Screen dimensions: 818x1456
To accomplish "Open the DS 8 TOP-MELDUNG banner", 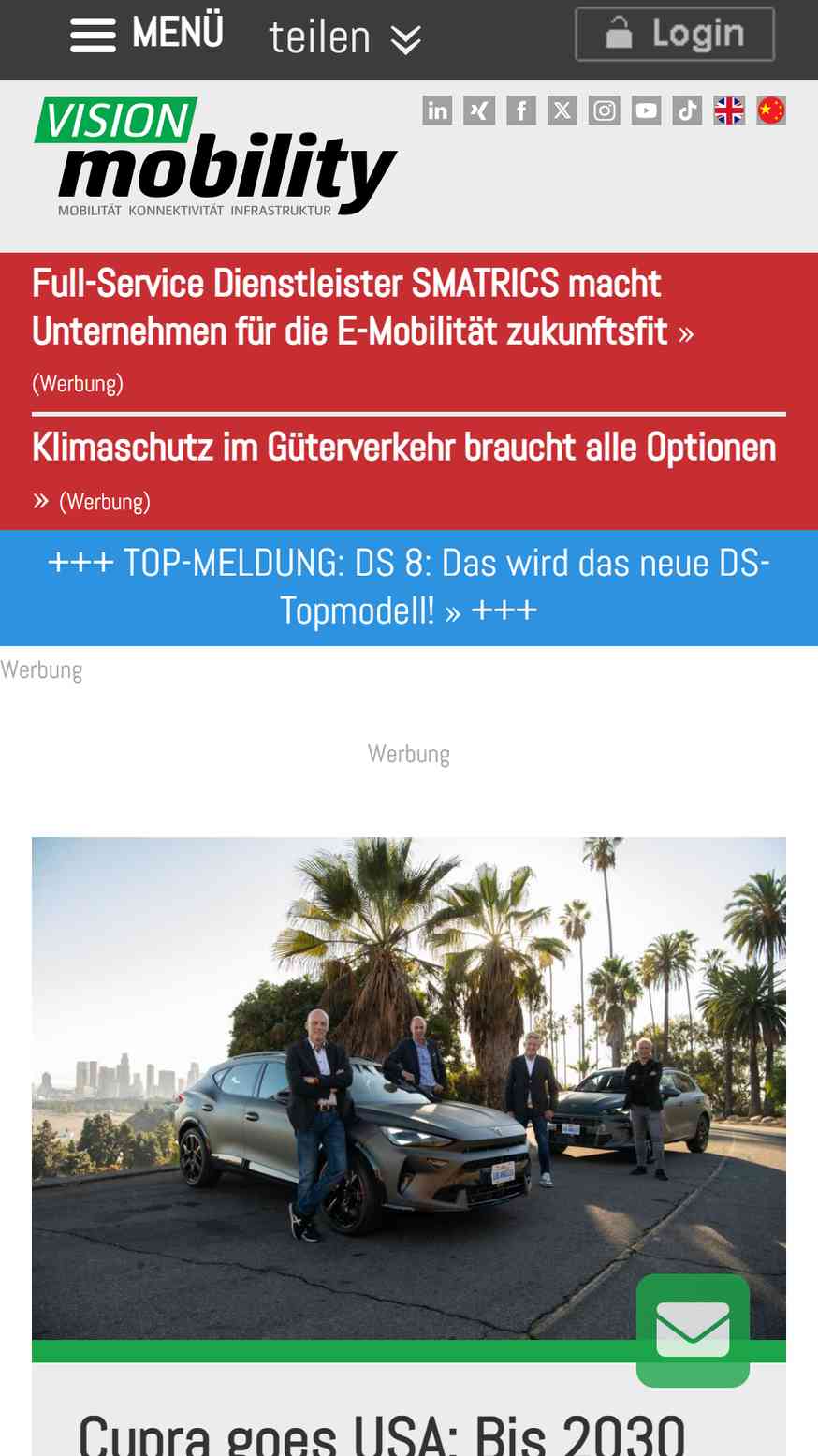I will pos(408,587).
